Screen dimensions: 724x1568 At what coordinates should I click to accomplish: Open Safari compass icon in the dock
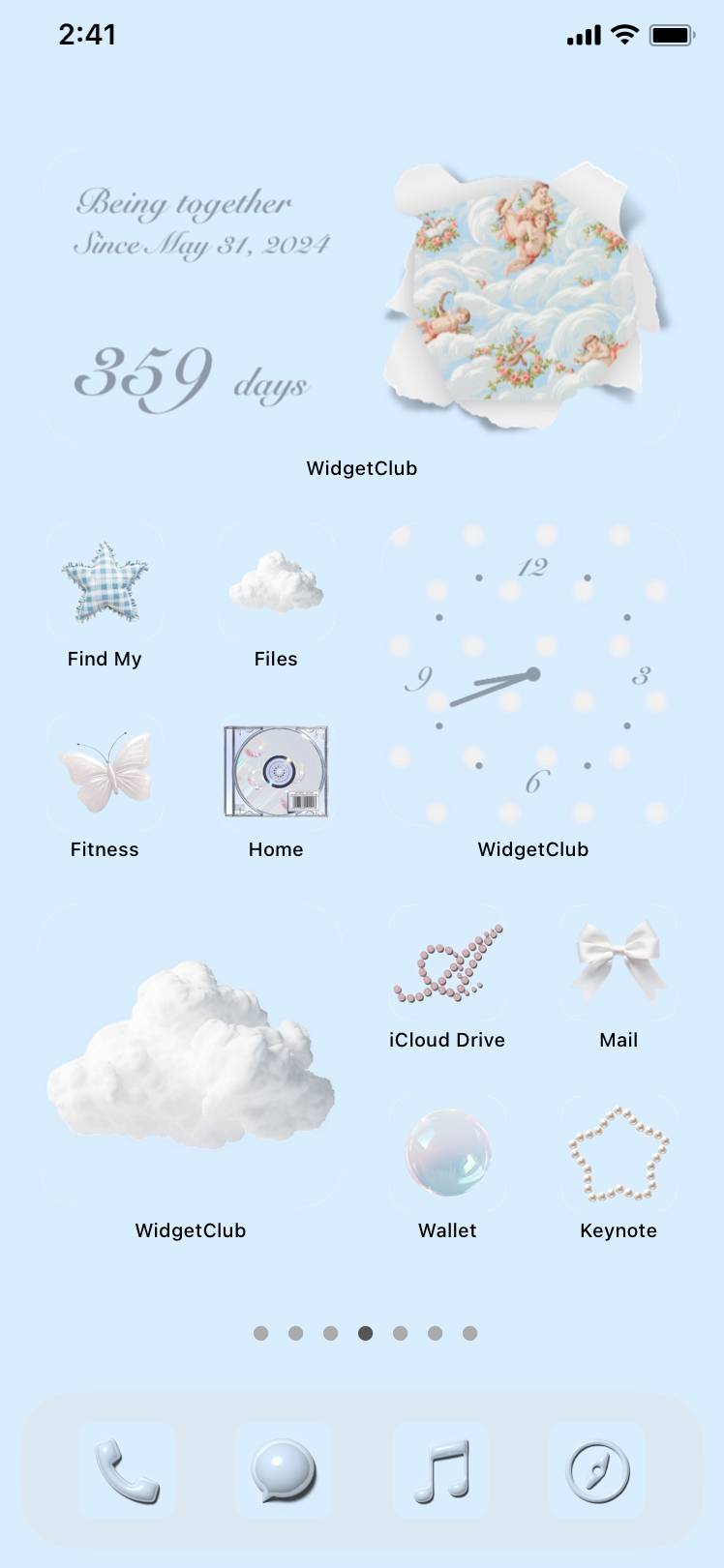(x=597, y=1470)
